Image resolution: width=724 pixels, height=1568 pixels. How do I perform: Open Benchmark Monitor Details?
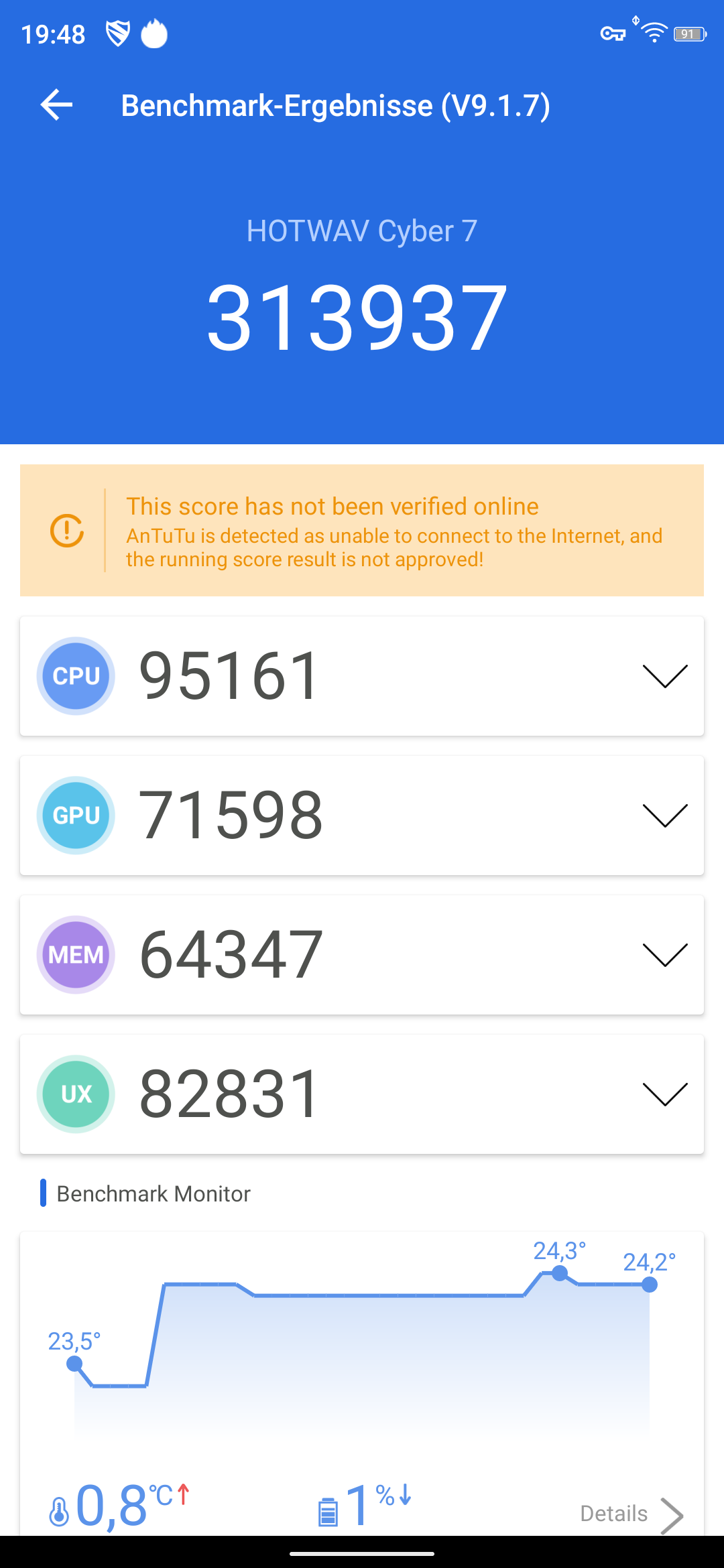point(631,1514)
